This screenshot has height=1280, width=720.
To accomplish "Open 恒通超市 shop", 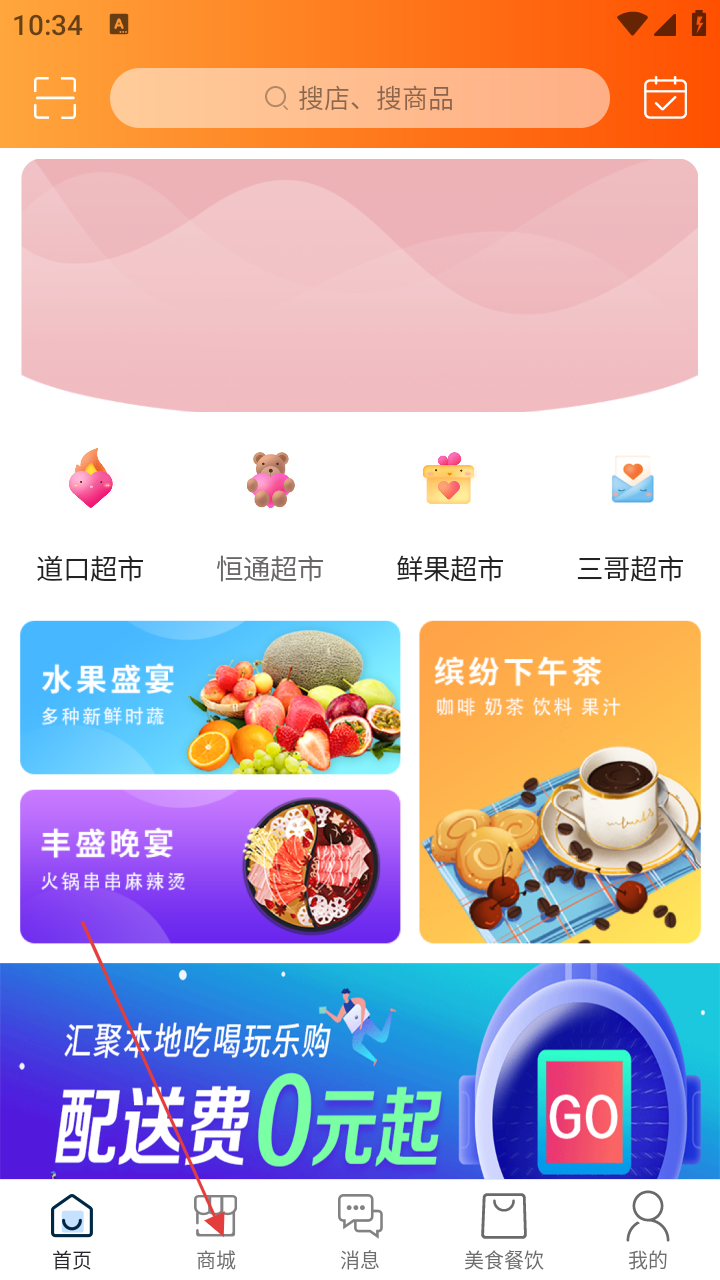I will point(270,515).
